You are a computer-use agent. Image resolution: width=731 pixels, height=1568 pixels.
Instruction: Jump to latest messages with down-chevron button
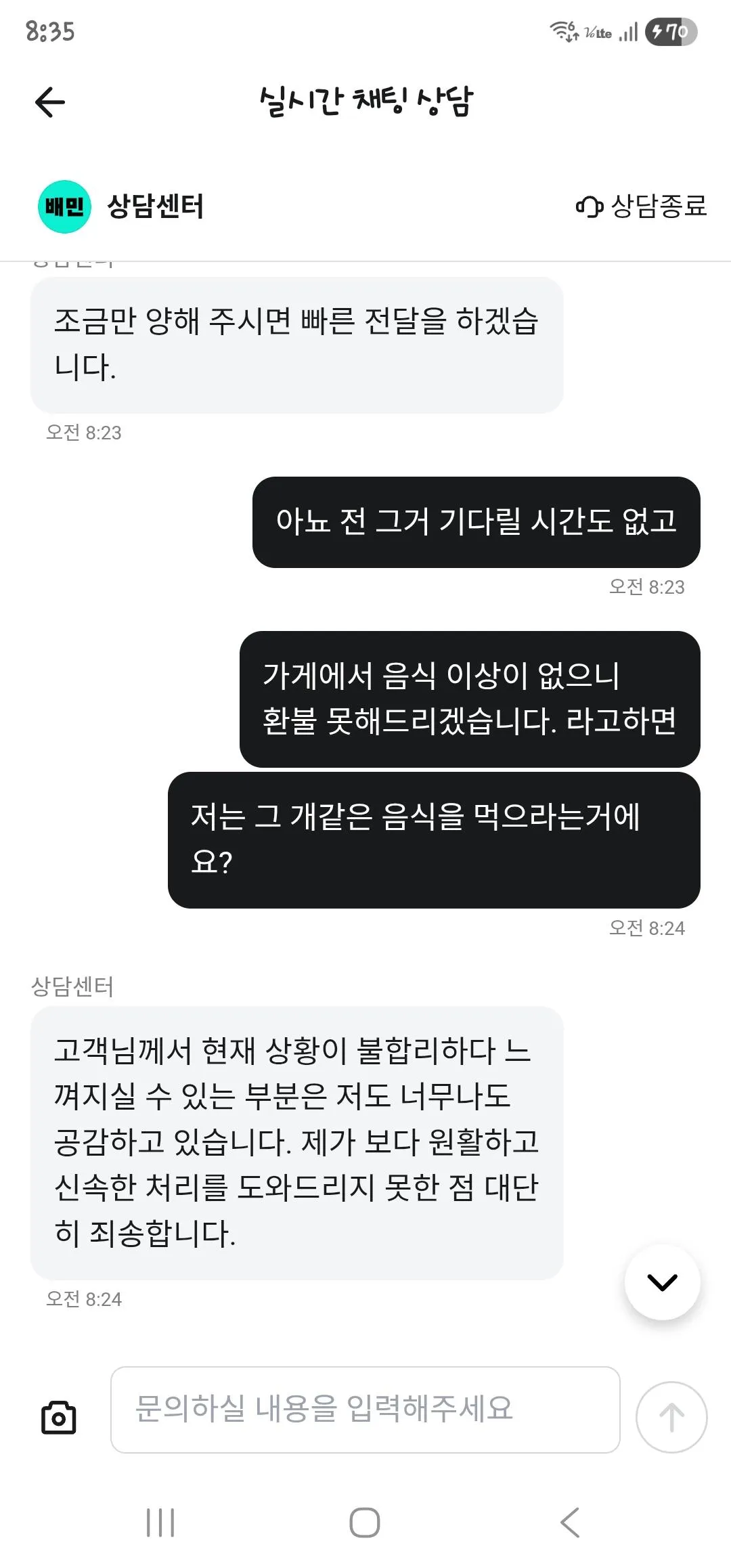coord(662,1282)
